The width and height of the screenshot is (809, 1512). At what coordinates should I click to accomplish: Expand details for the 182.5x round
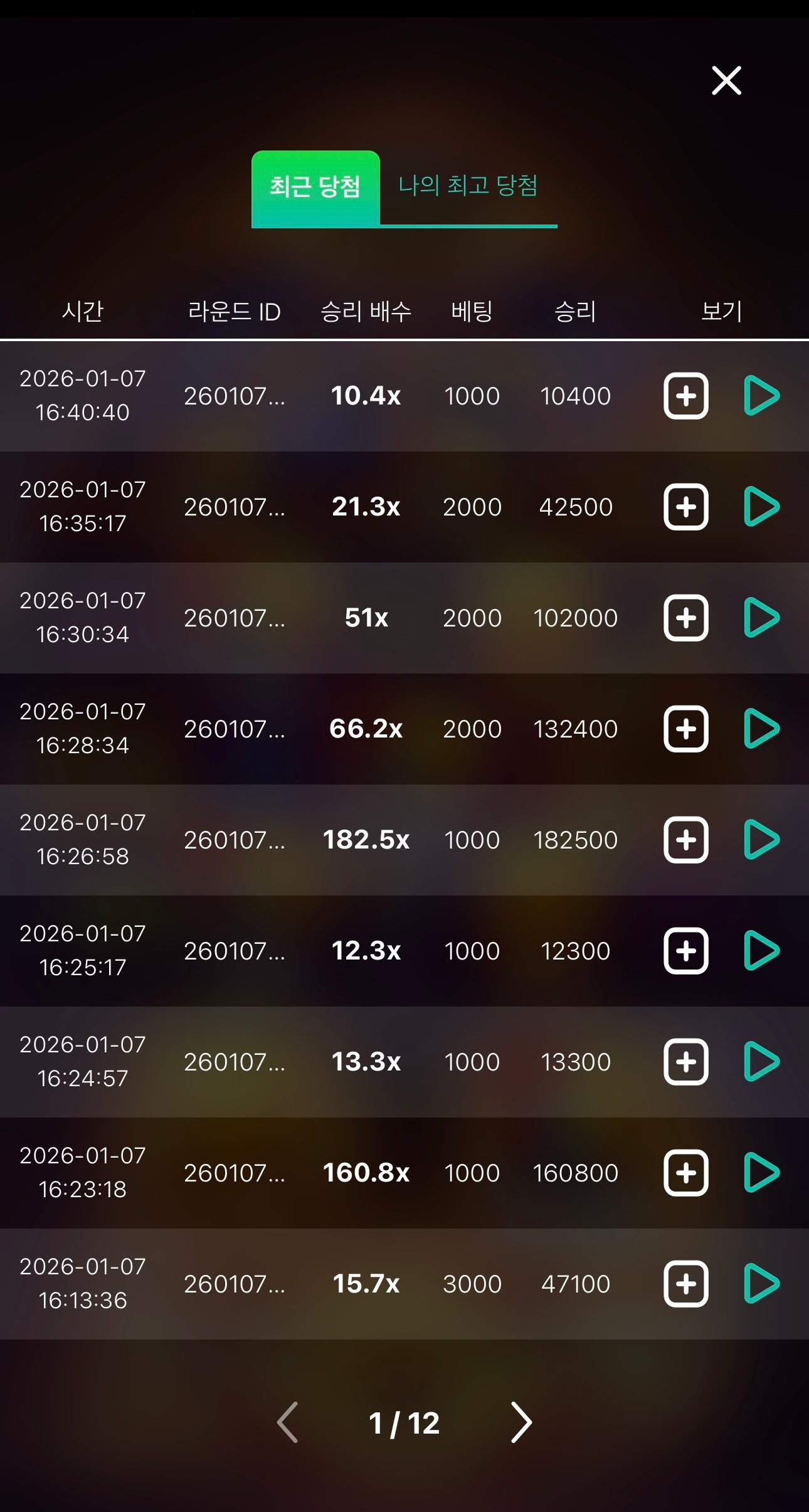coord(685,840)
